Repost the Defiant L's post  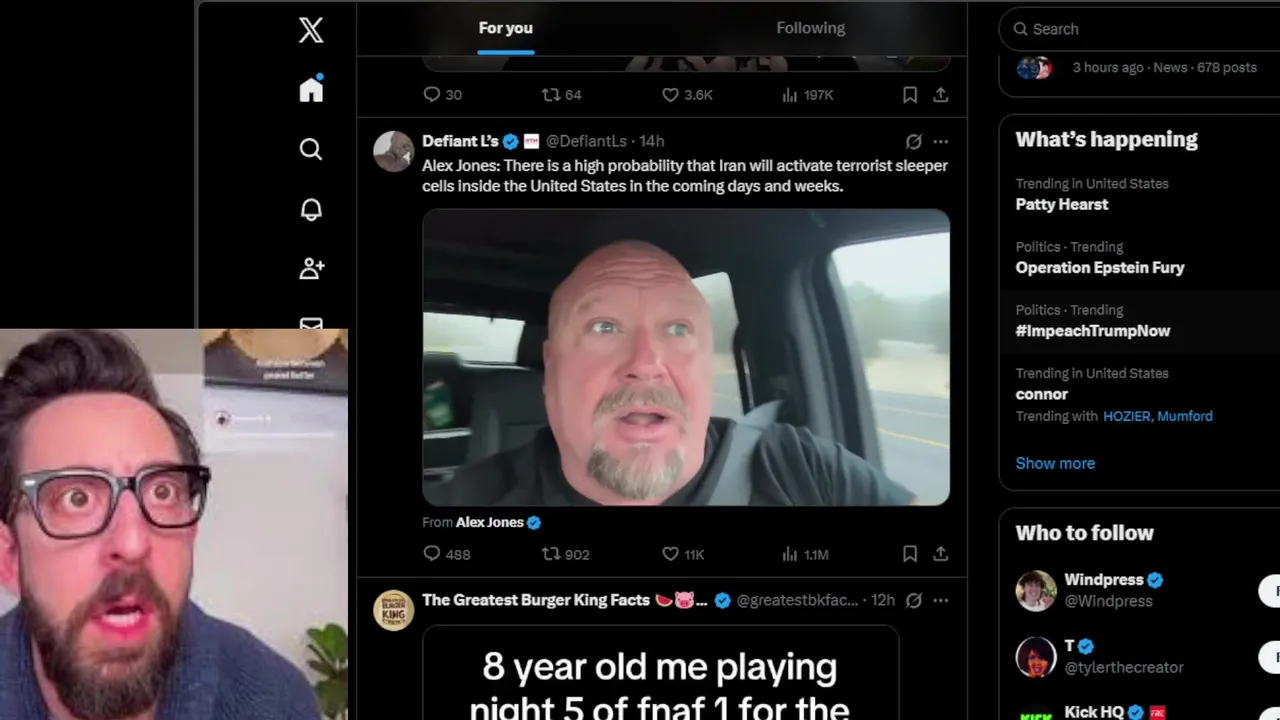tap(551, 554)
